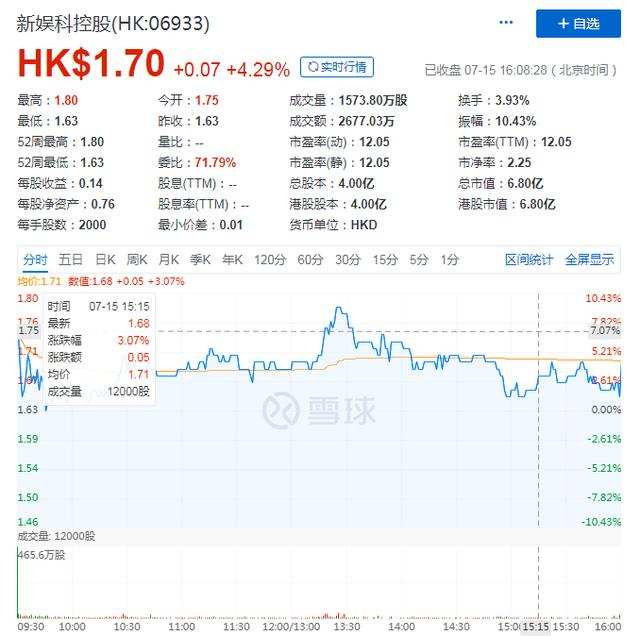Choose the 15分 interval tab
This screenshot has height=636, width=640.
(x=385, y=259)
